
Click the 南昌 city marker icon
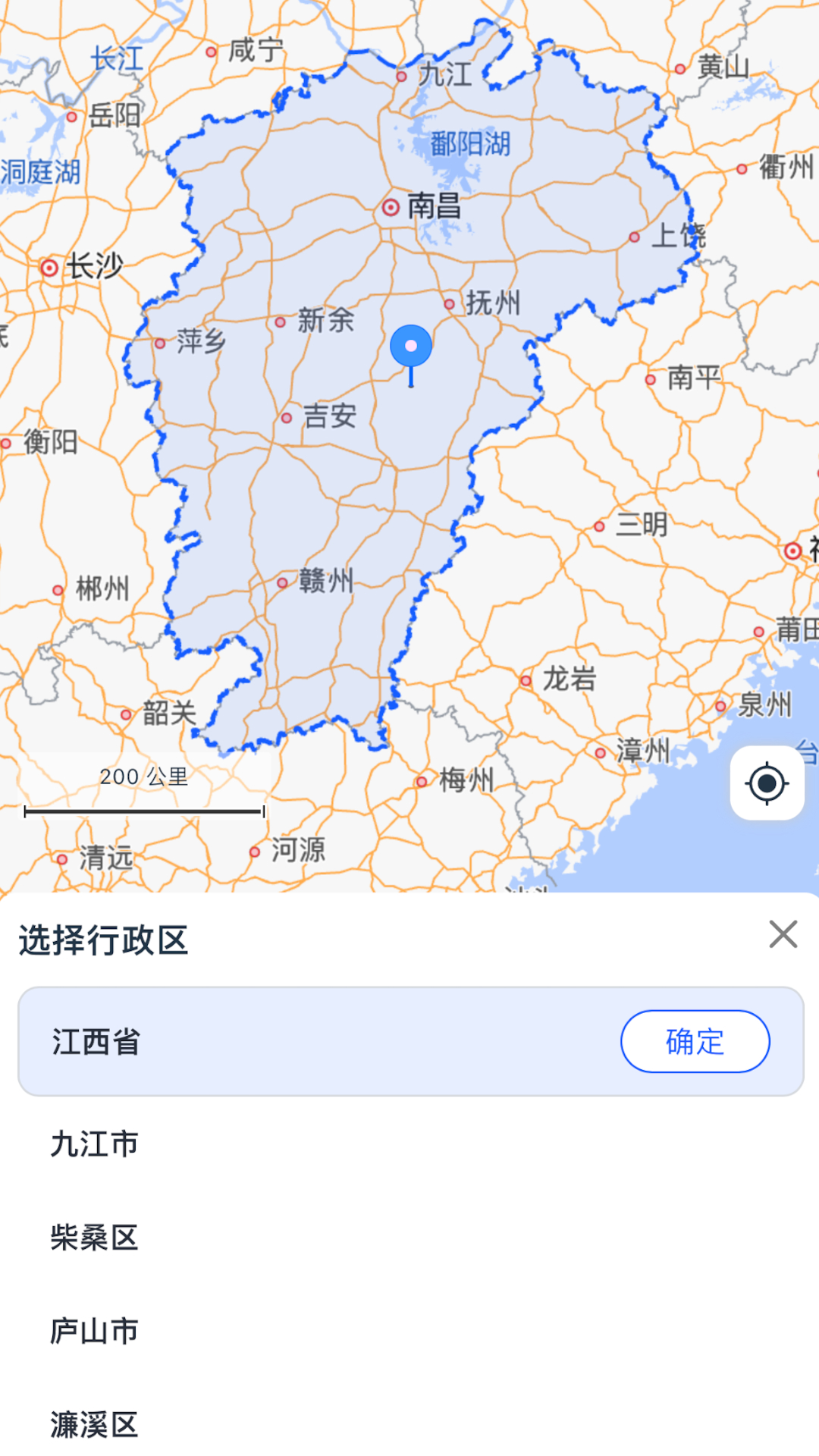coord(390,206)
